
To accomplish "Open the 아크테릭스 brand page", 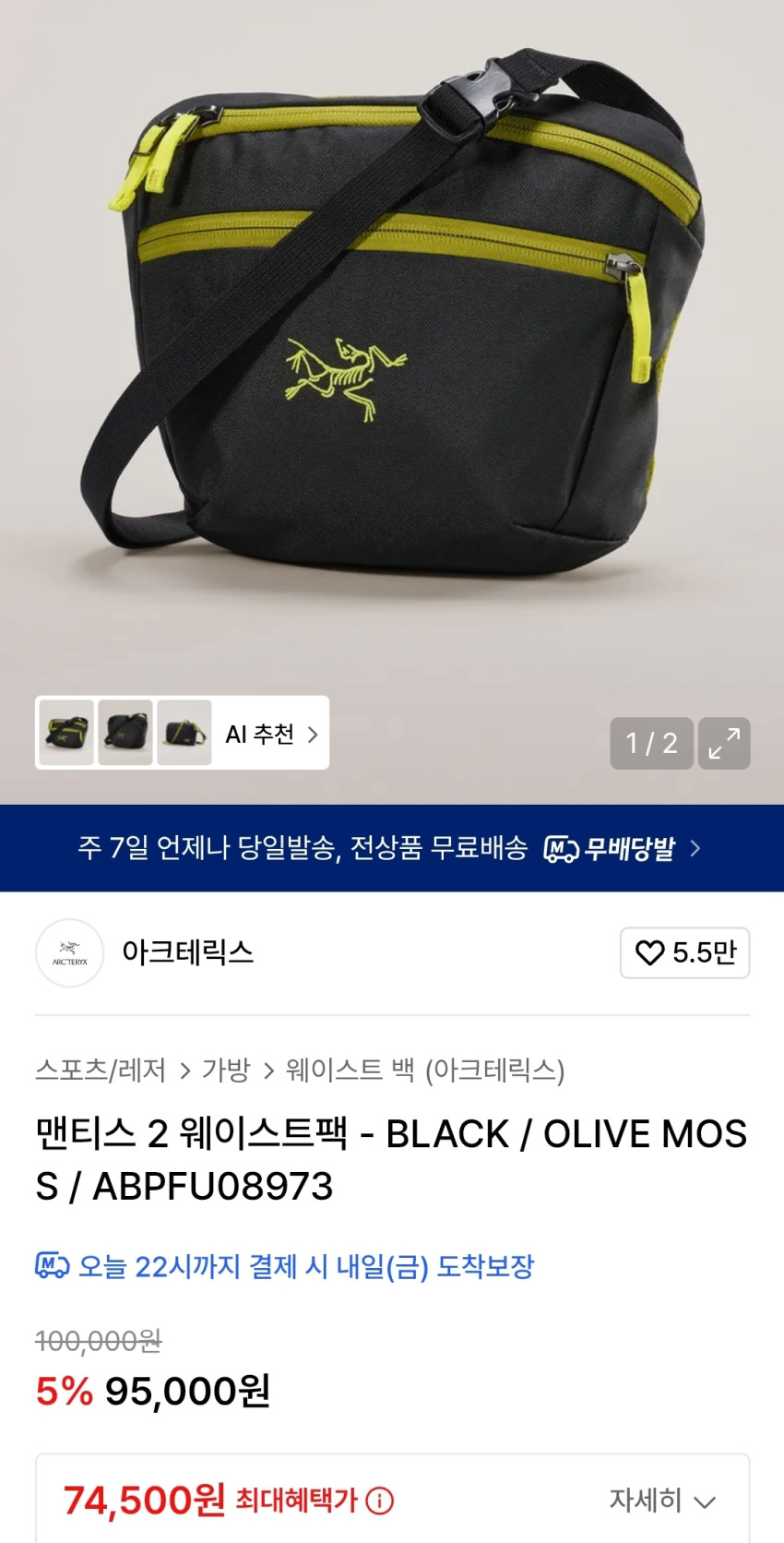I will click(187, 952).
